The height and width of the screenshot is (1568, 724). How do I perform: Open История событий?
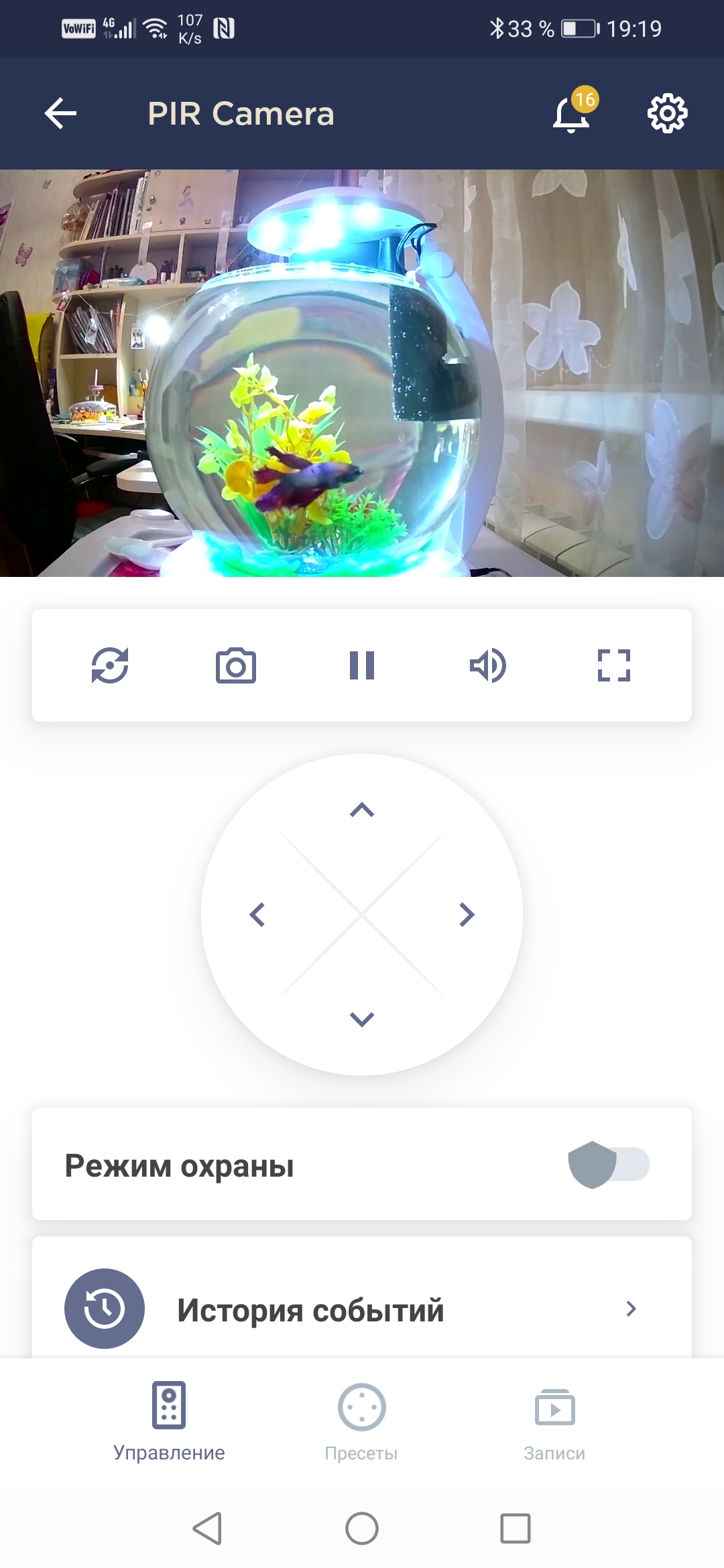(x=362, y=1309)
